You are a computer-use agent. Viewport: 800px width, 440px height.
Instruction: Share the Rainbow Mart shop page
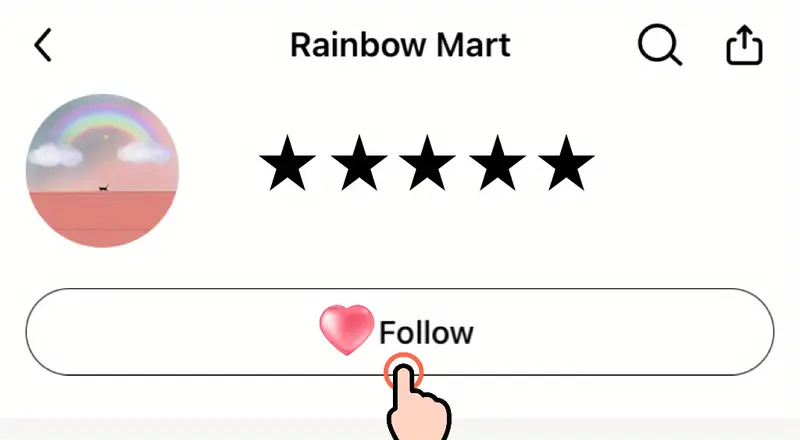[744, 45]
